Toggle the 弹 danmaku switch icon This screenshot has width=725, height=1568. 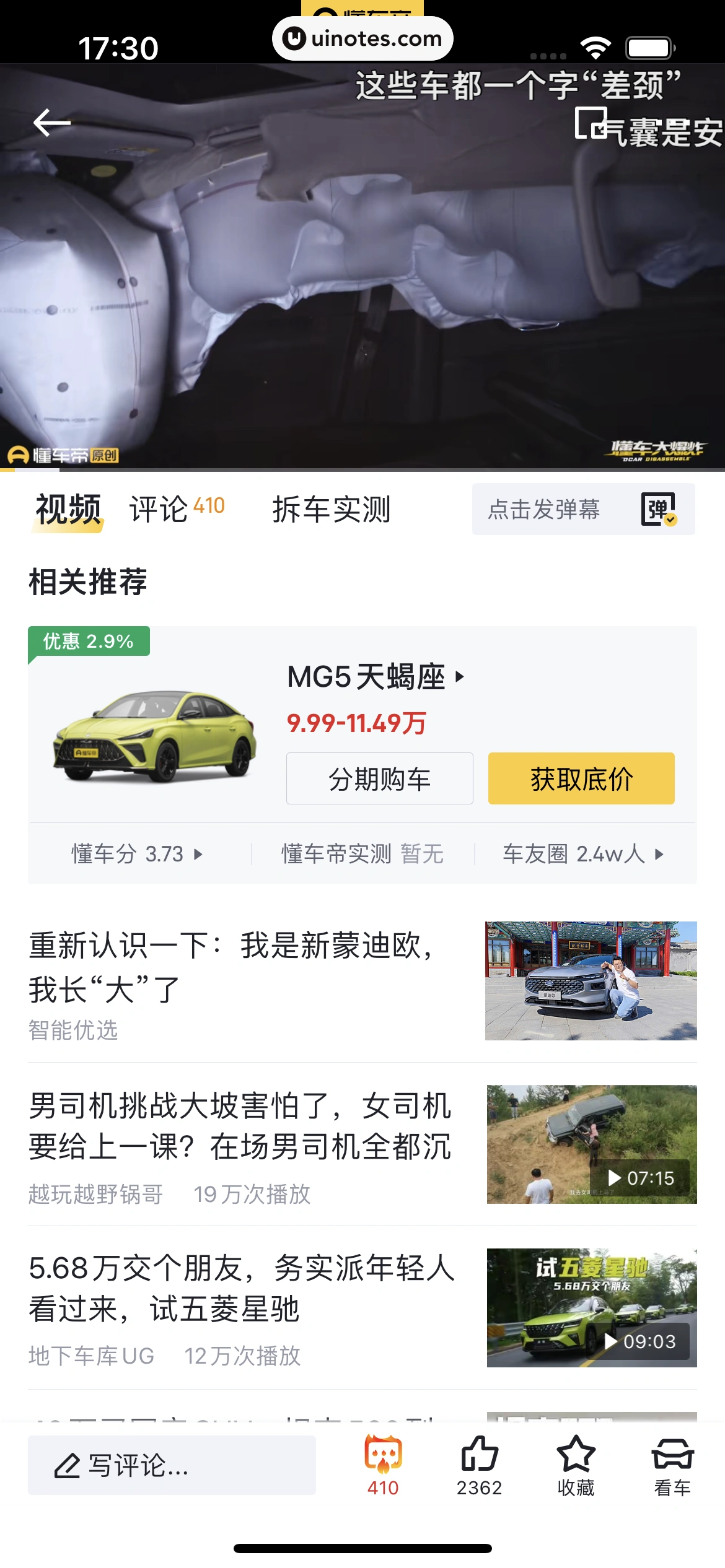pos(658,510)
